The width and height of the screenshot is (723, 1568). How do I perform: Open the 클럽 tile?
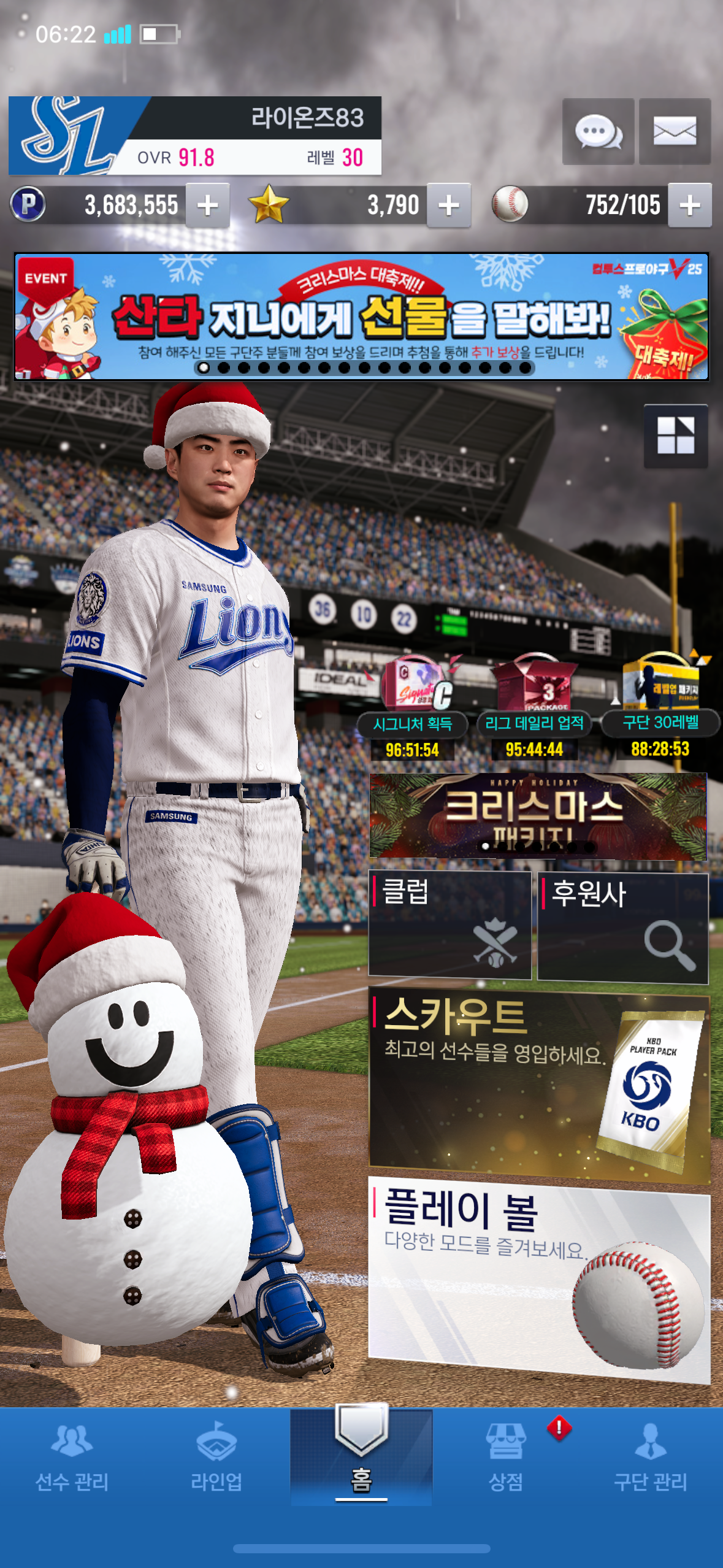(449, 924)
